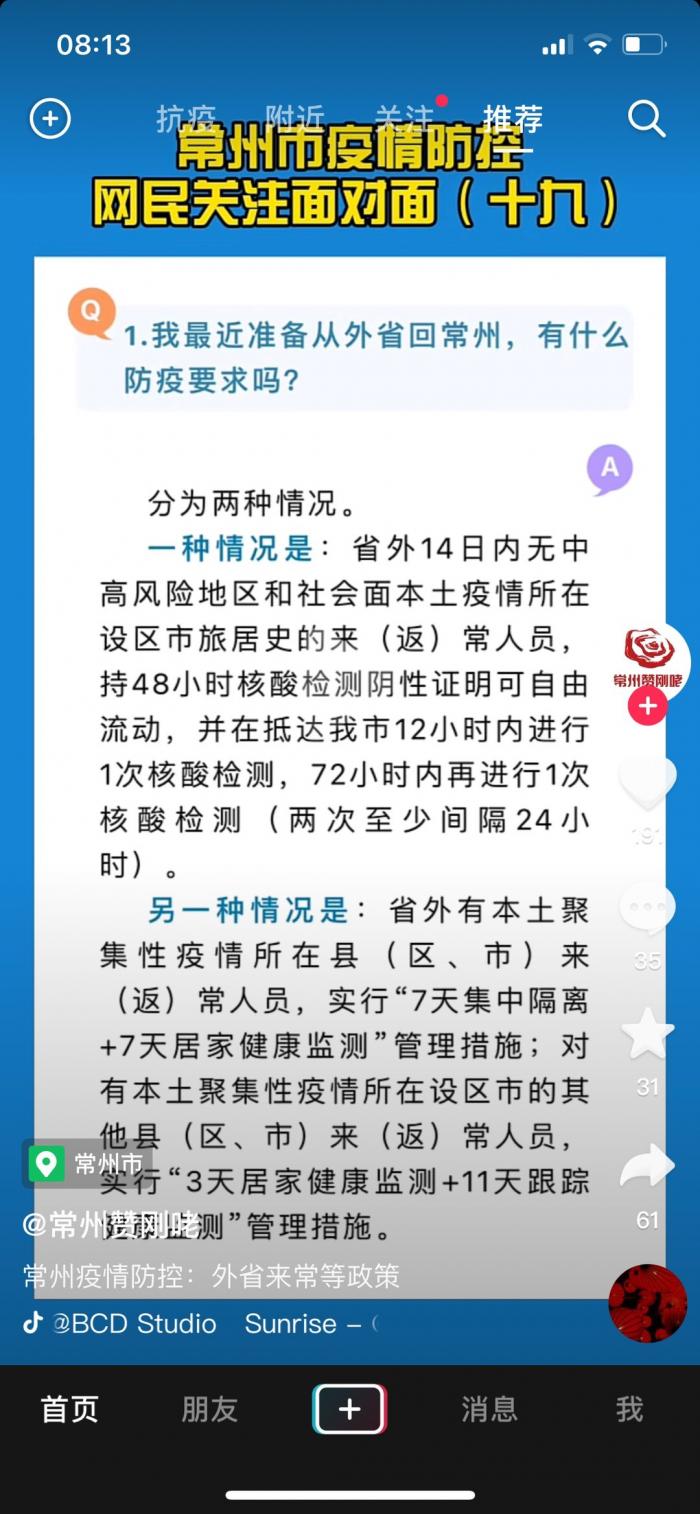Open the 朋友 tab
700x1514 pixels.
[209, 1409]
